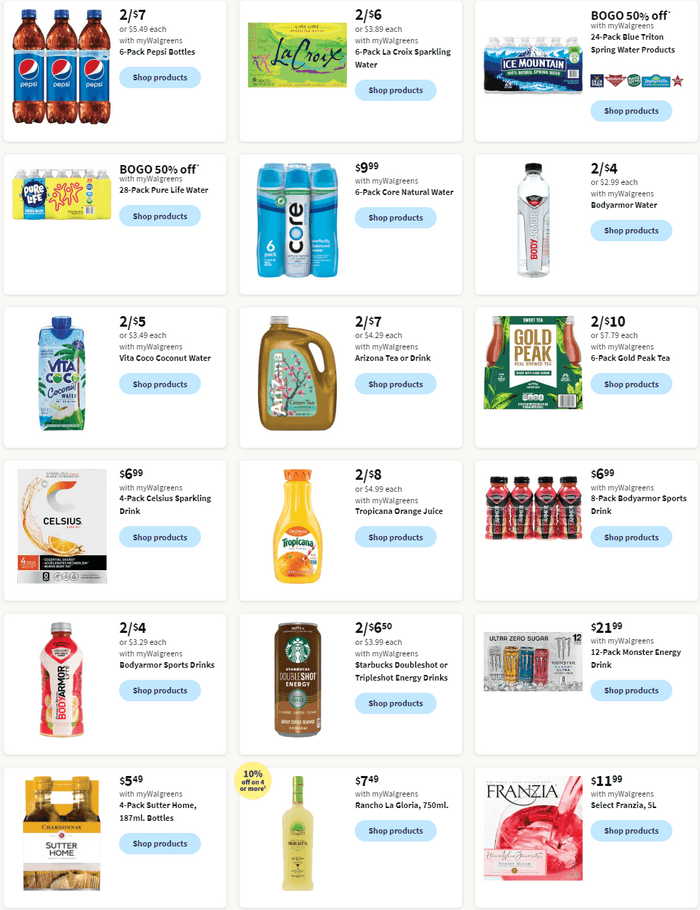The image size is (700, 910).
Task: Shop products for 6-Pack Core Natural Water
Action: click(395, 217)
